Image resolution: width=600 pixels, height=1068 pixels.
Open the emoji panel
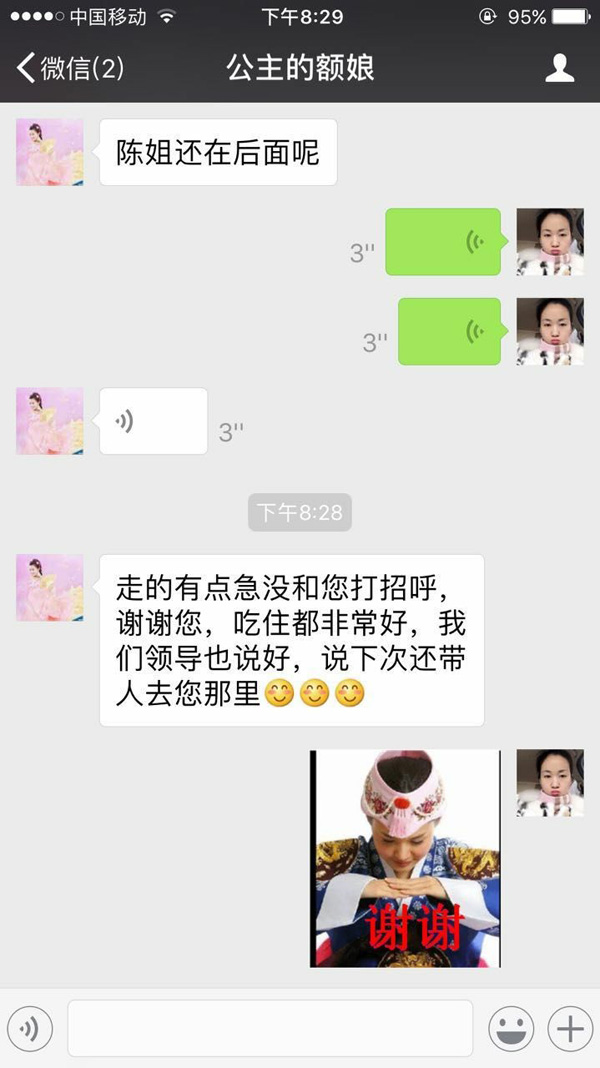coord(510,1028)
